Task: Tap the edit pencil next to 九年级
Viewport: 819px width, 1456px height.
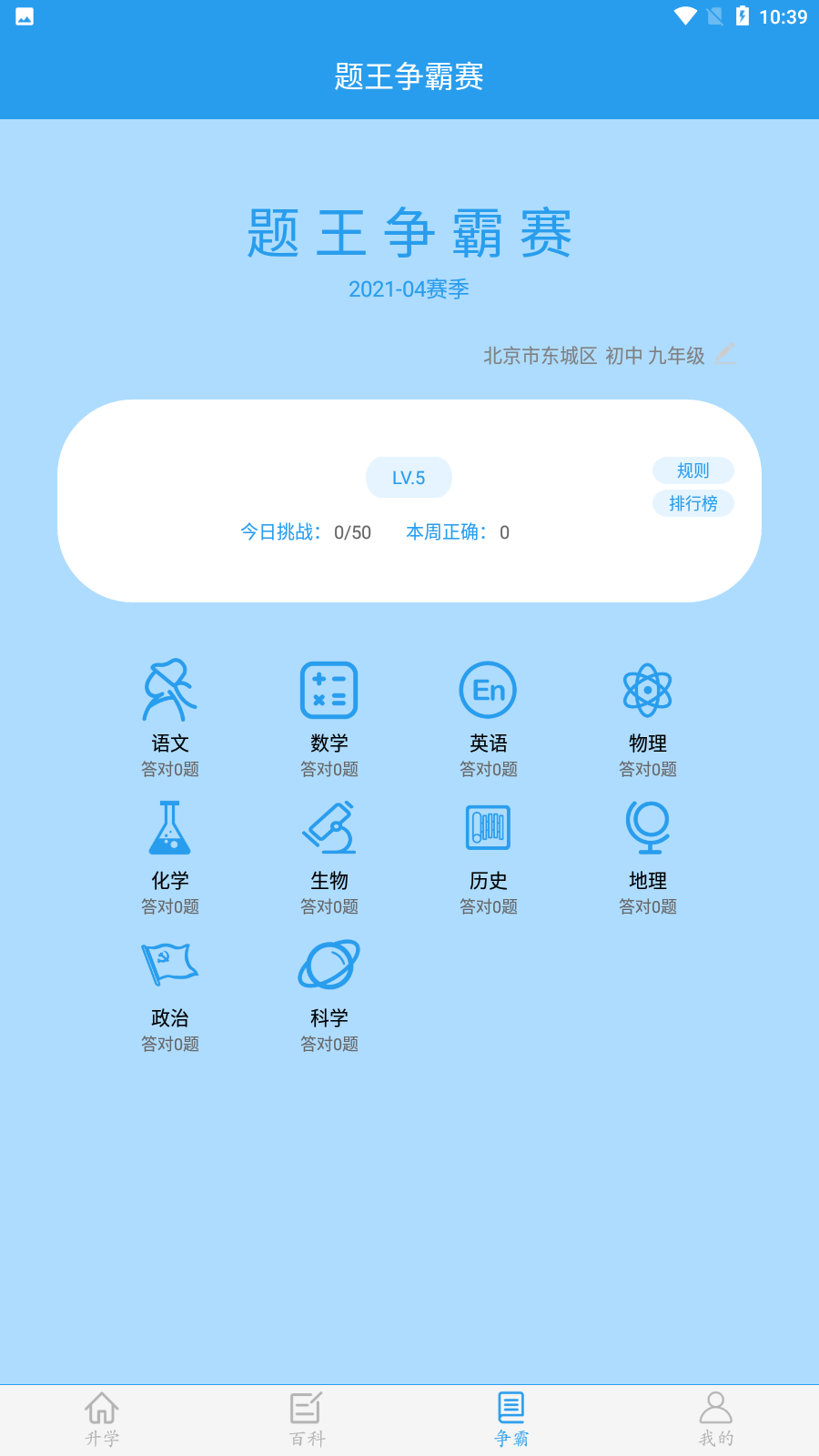Action: [x=725, y=355]
